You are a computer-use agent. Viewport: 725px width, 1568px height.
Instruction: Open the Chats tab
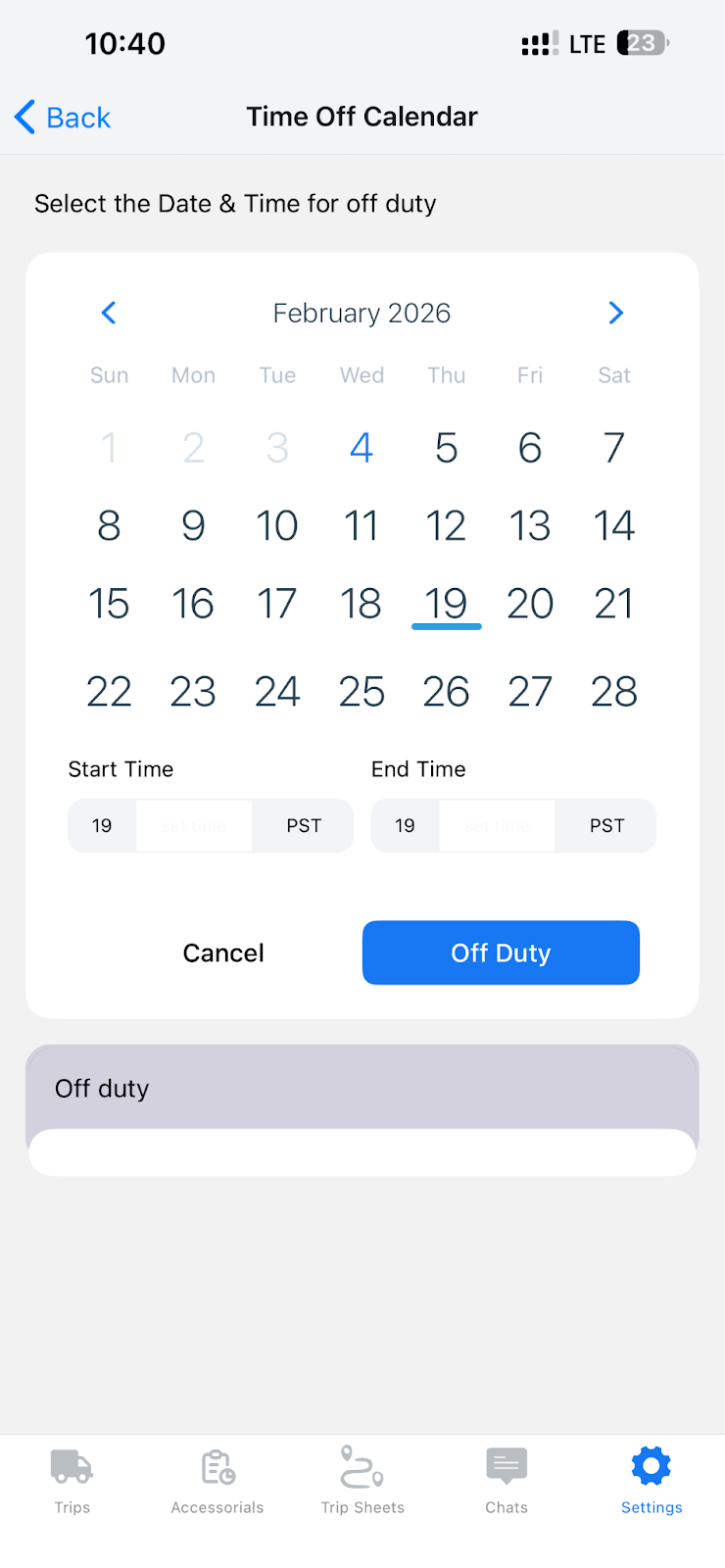pos(507,1480)
